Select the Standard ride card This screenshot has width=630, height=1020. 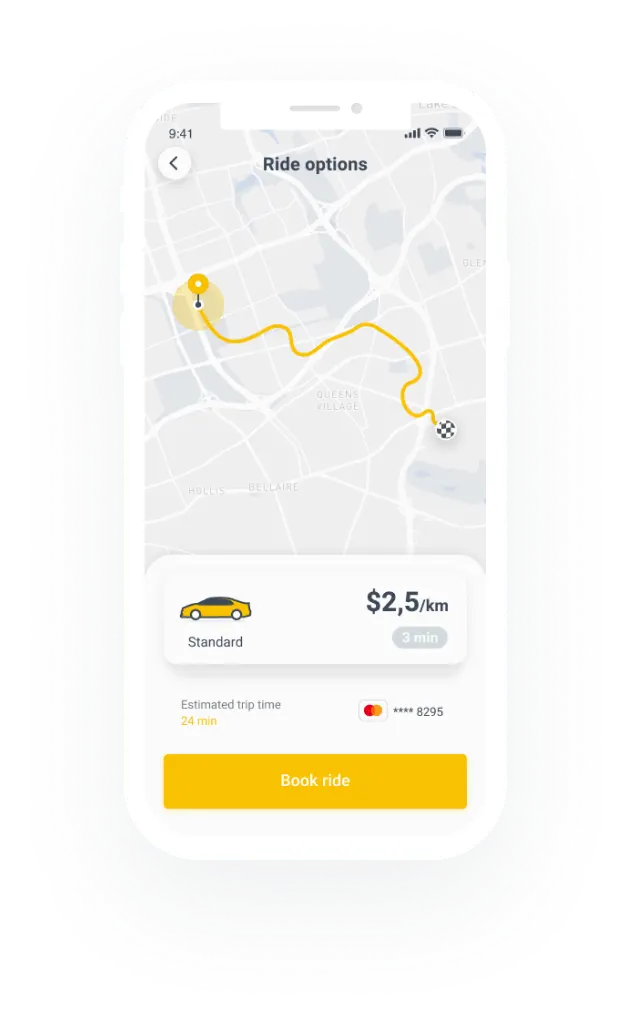(315, 619)
